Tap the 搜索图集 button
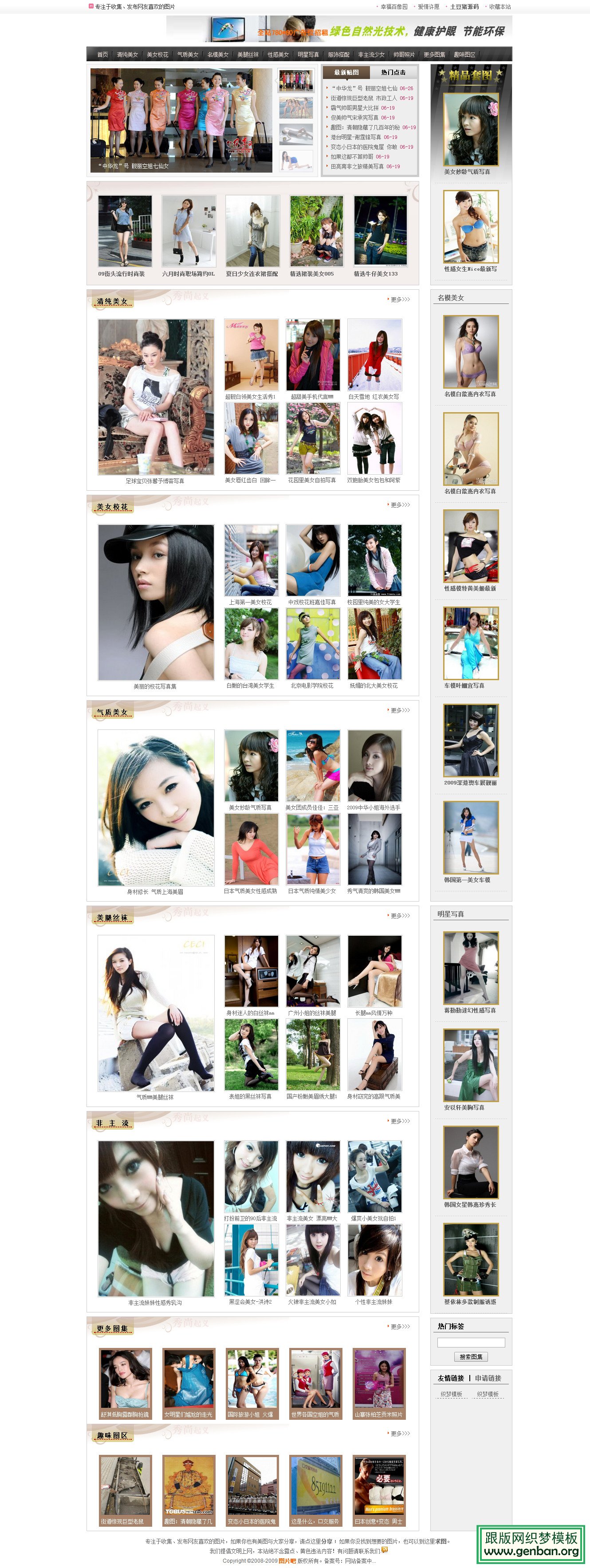The image size is (590, 1568). click(x=471, y=1357)
